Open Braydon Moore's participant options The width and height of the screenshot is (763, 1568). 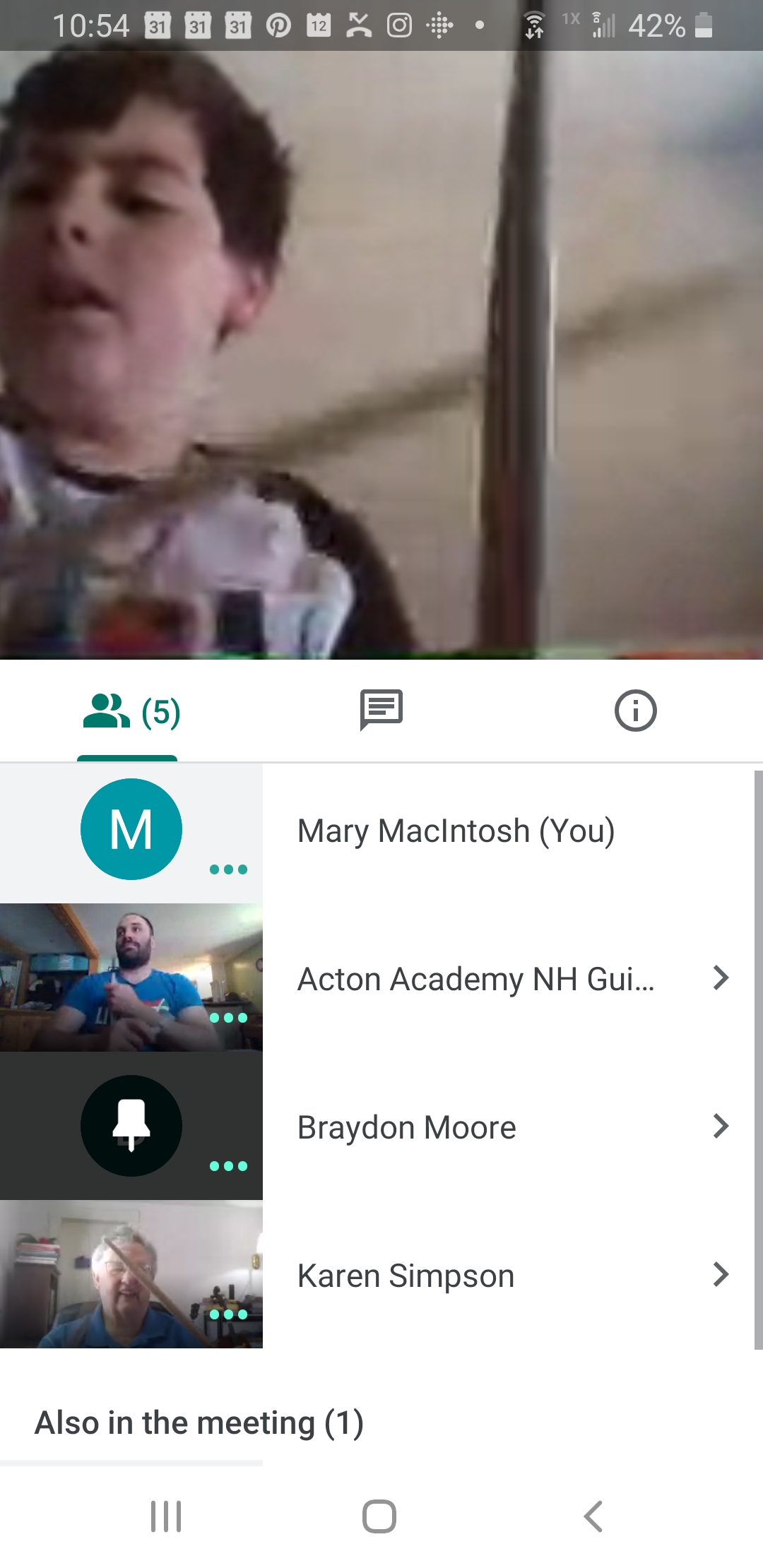click(720, 1127)
